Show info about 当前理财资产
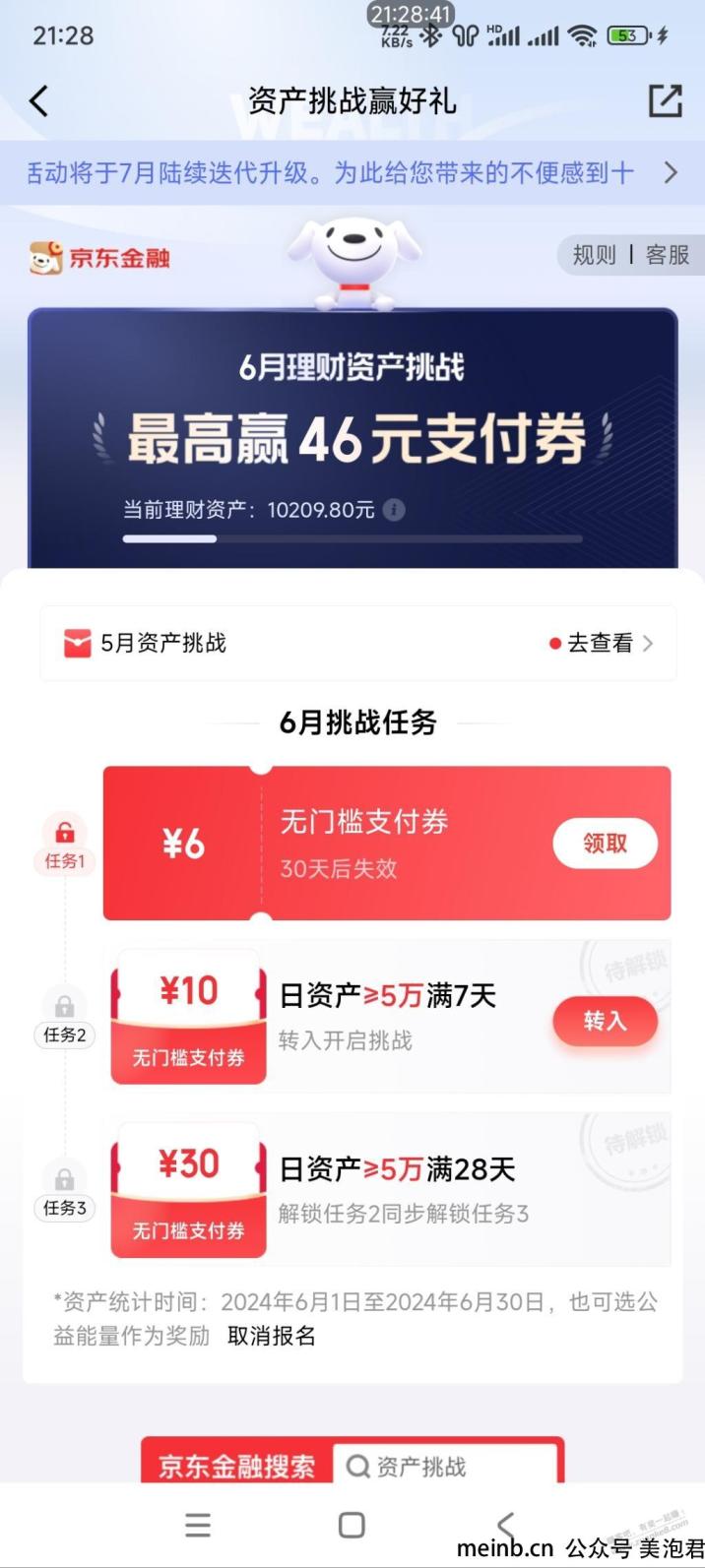The image size is (705, 1568). (394, 510)
